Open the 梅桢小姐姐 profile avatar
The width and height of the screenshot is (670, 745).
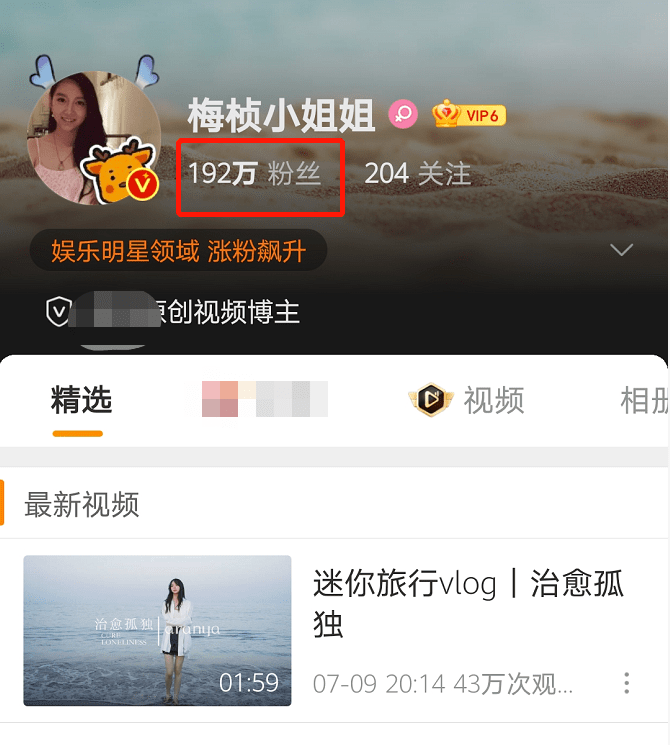pos(93,136)
